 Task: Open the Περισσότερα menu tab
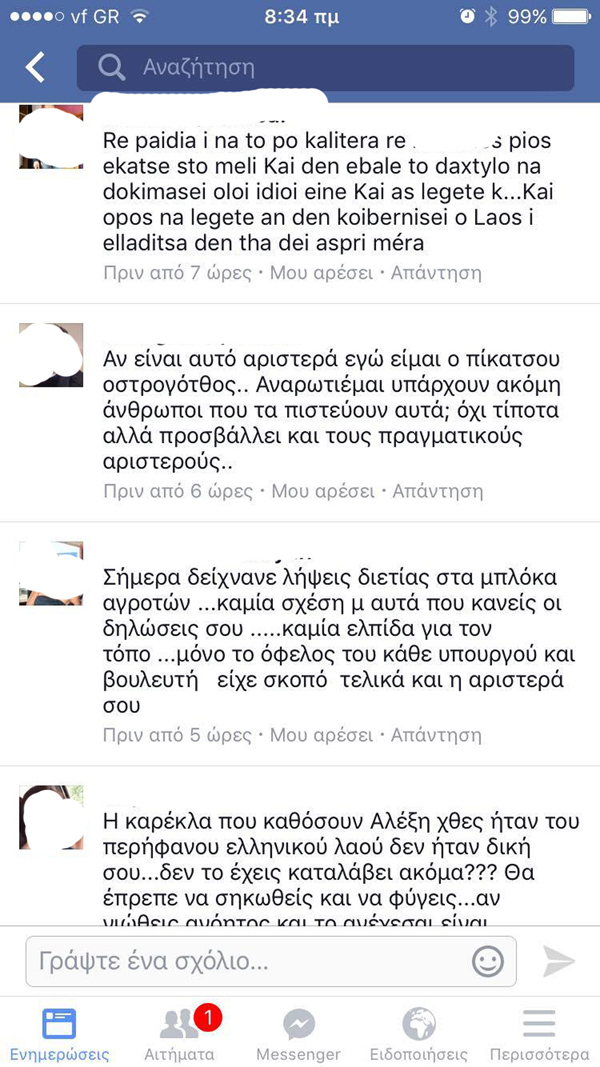(x=539, y=1034)
